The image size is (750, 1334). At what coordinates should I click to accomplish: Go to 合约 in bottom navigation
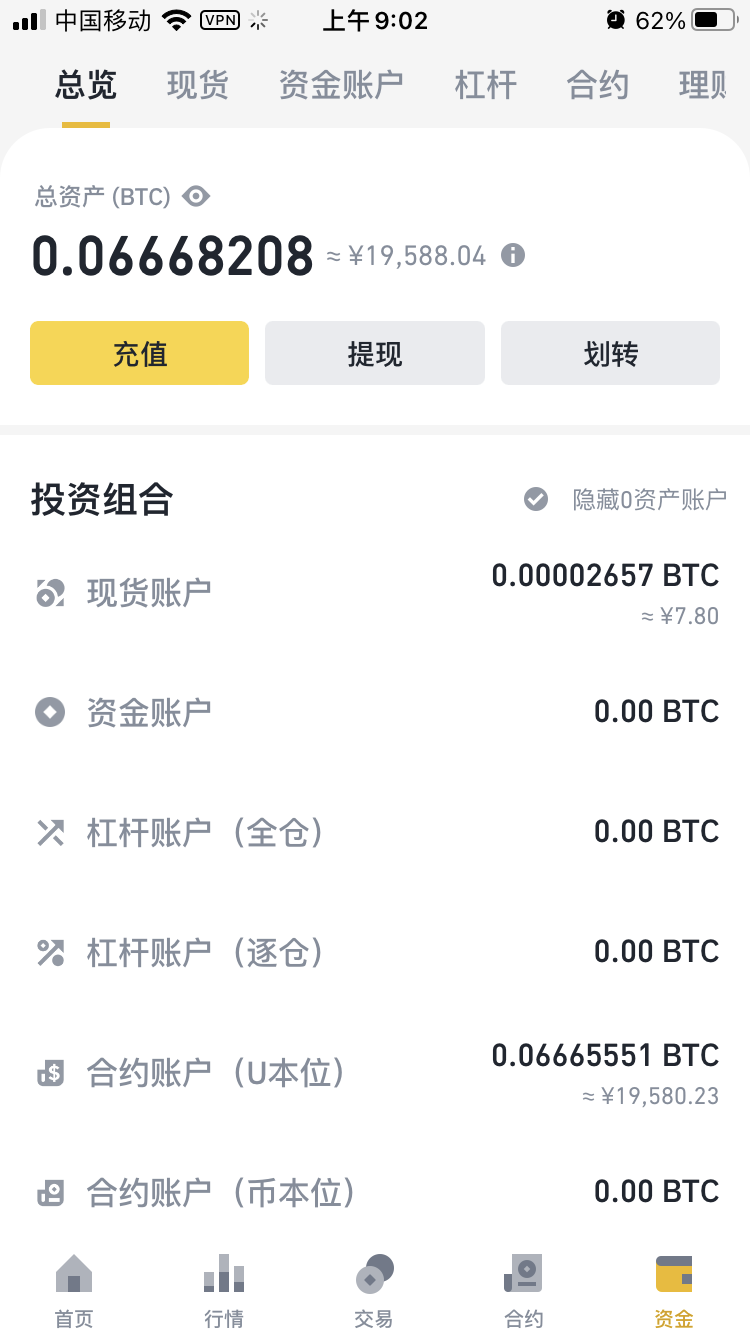[x=524, y=1290]
